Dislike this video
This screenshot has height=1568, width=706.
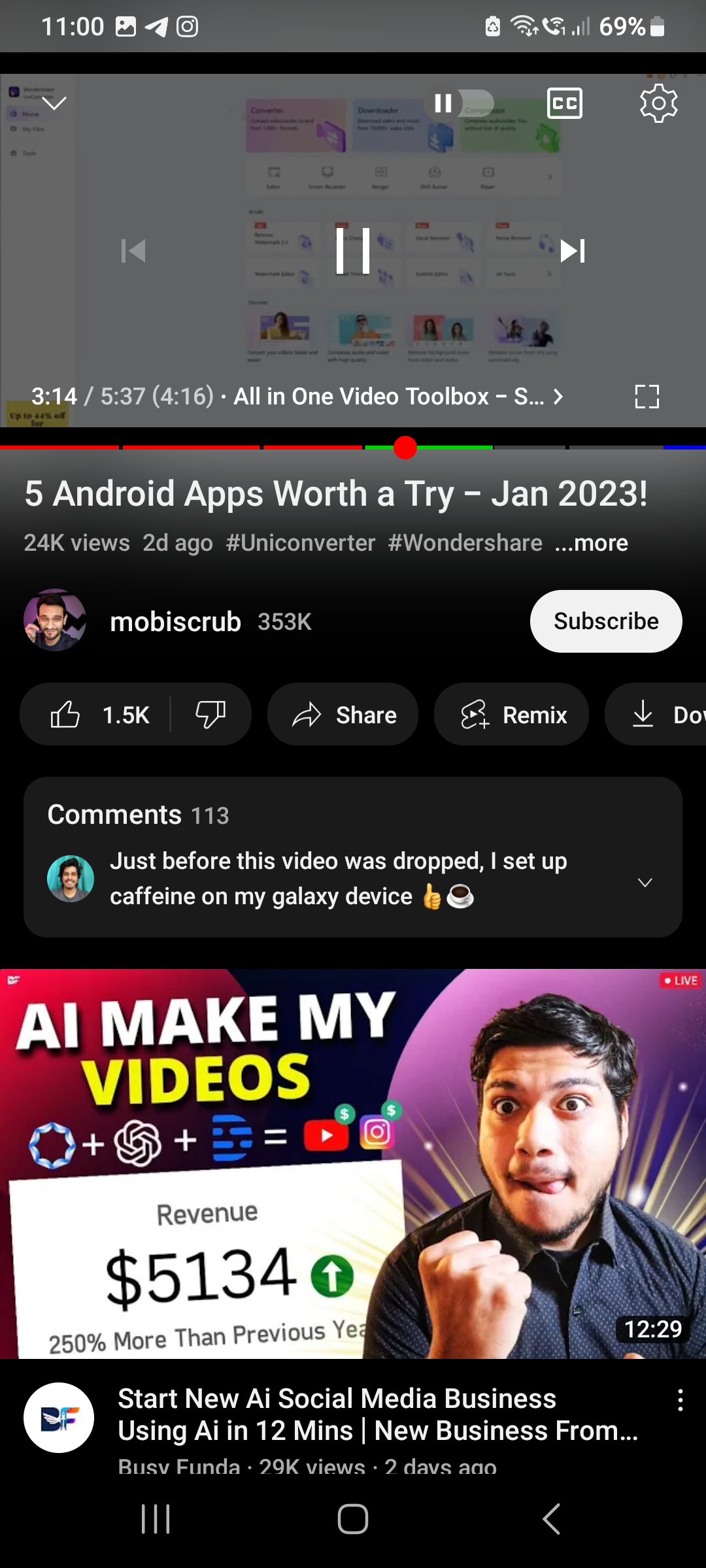point(210,715)
